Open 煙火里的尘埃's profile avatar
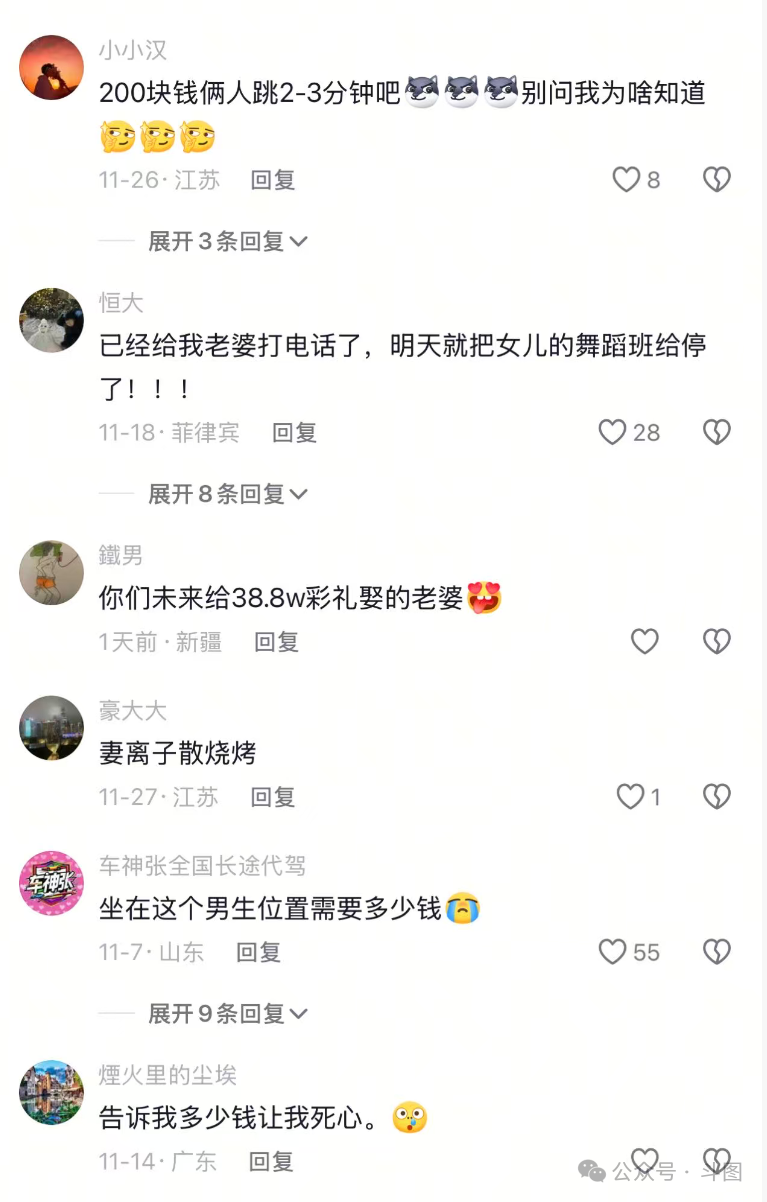This screenshot has height=1202, width=767. [x=51, y=1092]
